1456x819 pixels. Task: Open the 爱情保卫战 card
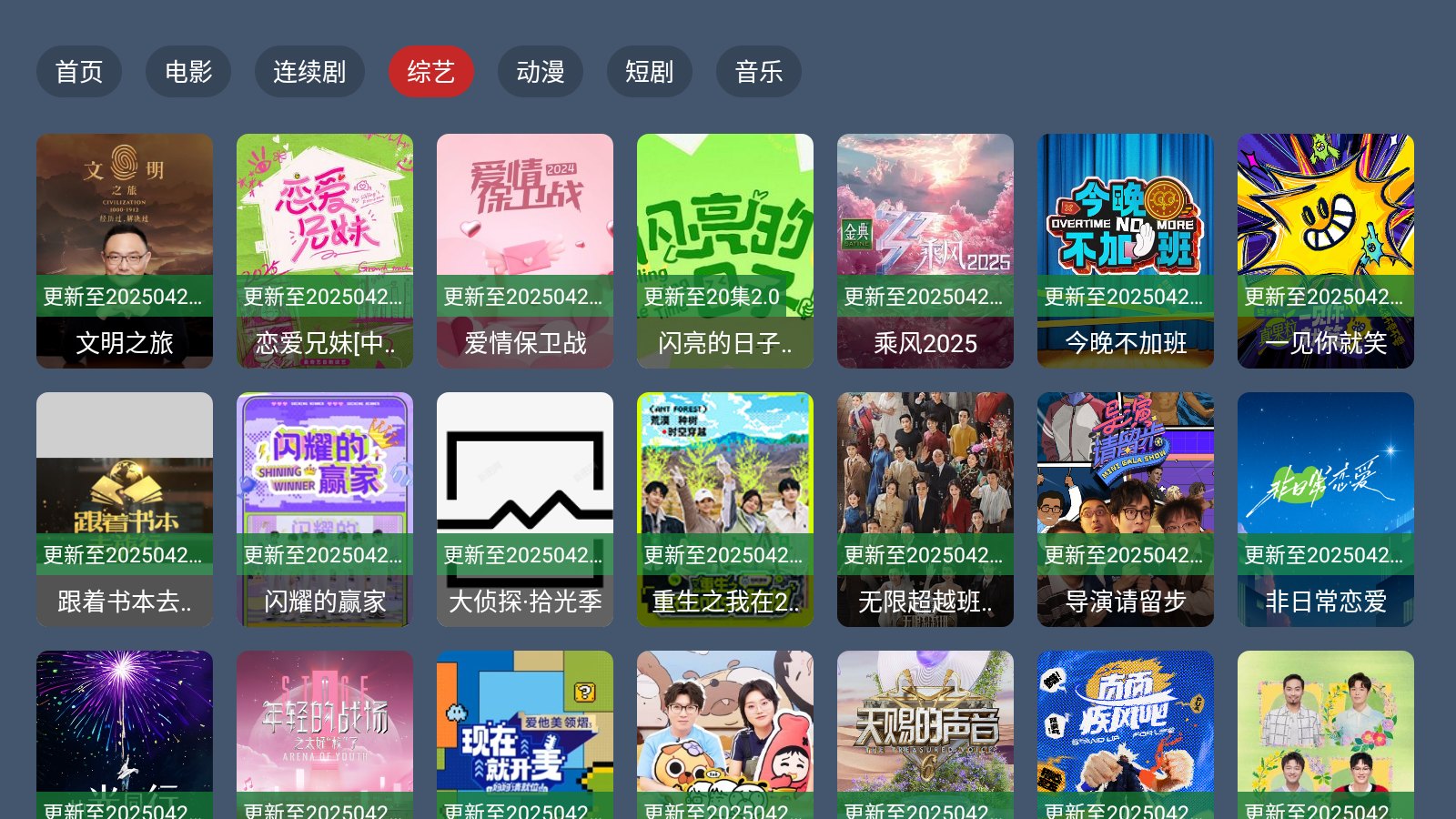(525, 250)
